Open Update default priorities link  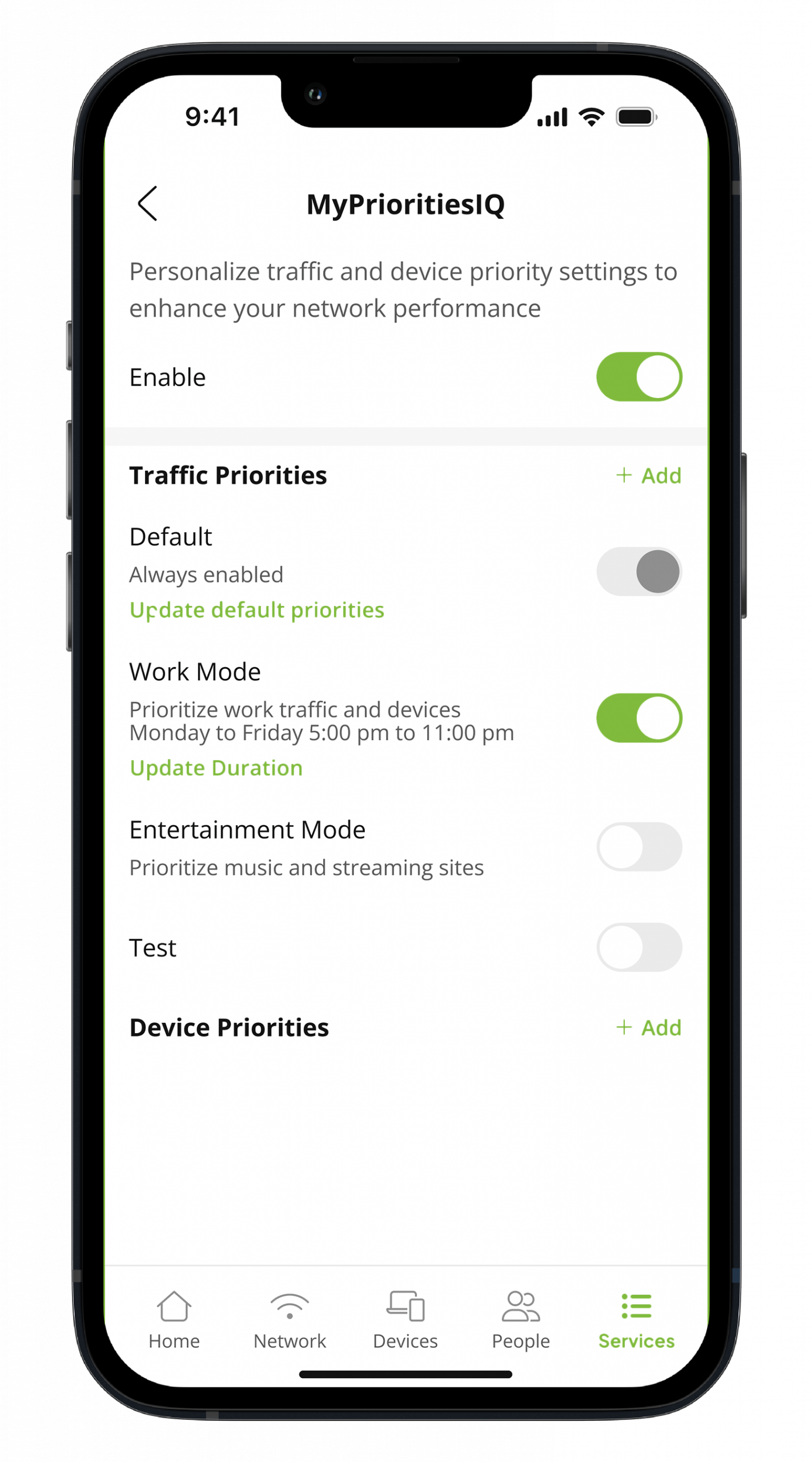(x=256, y=610)
